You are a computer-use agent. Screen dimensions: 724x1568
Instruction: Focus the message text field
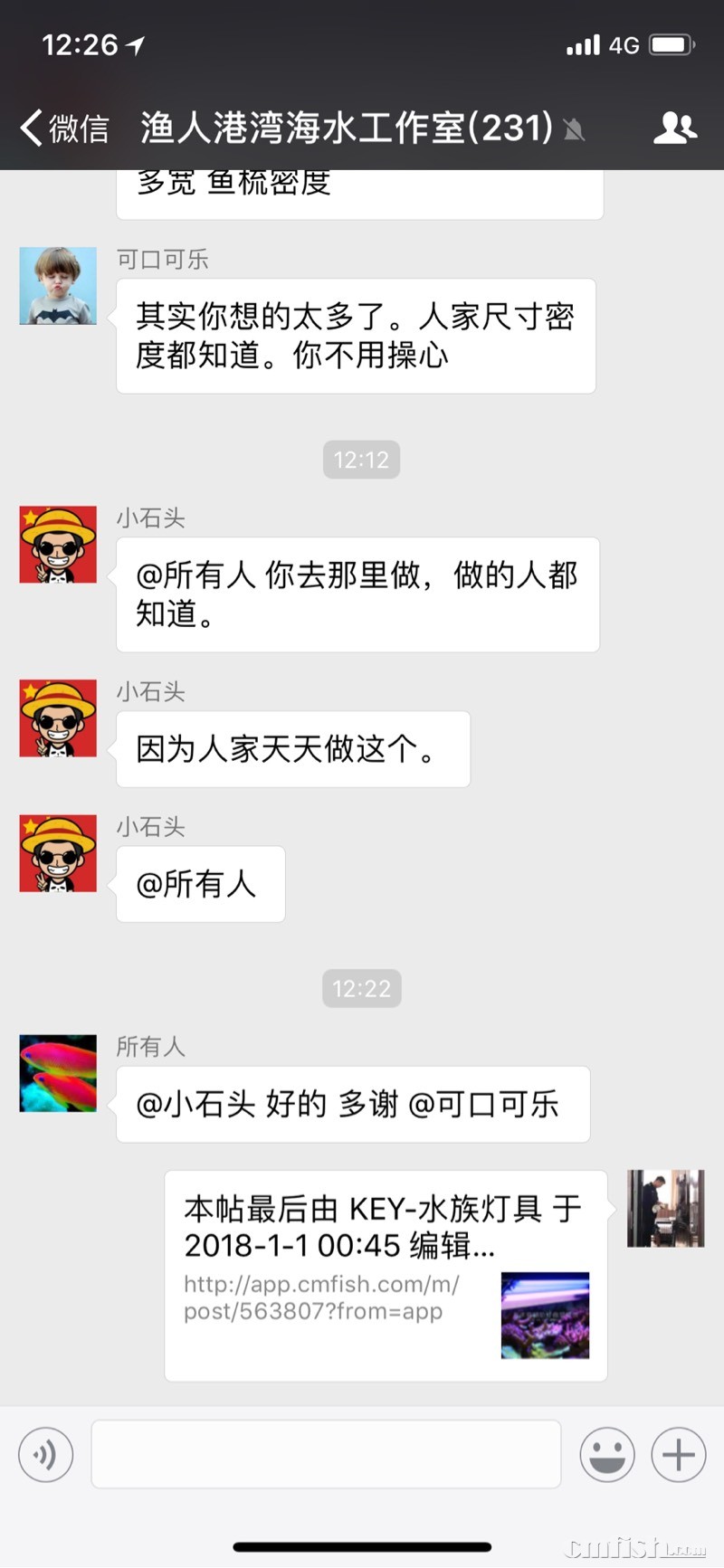[x=326, y=1454]
